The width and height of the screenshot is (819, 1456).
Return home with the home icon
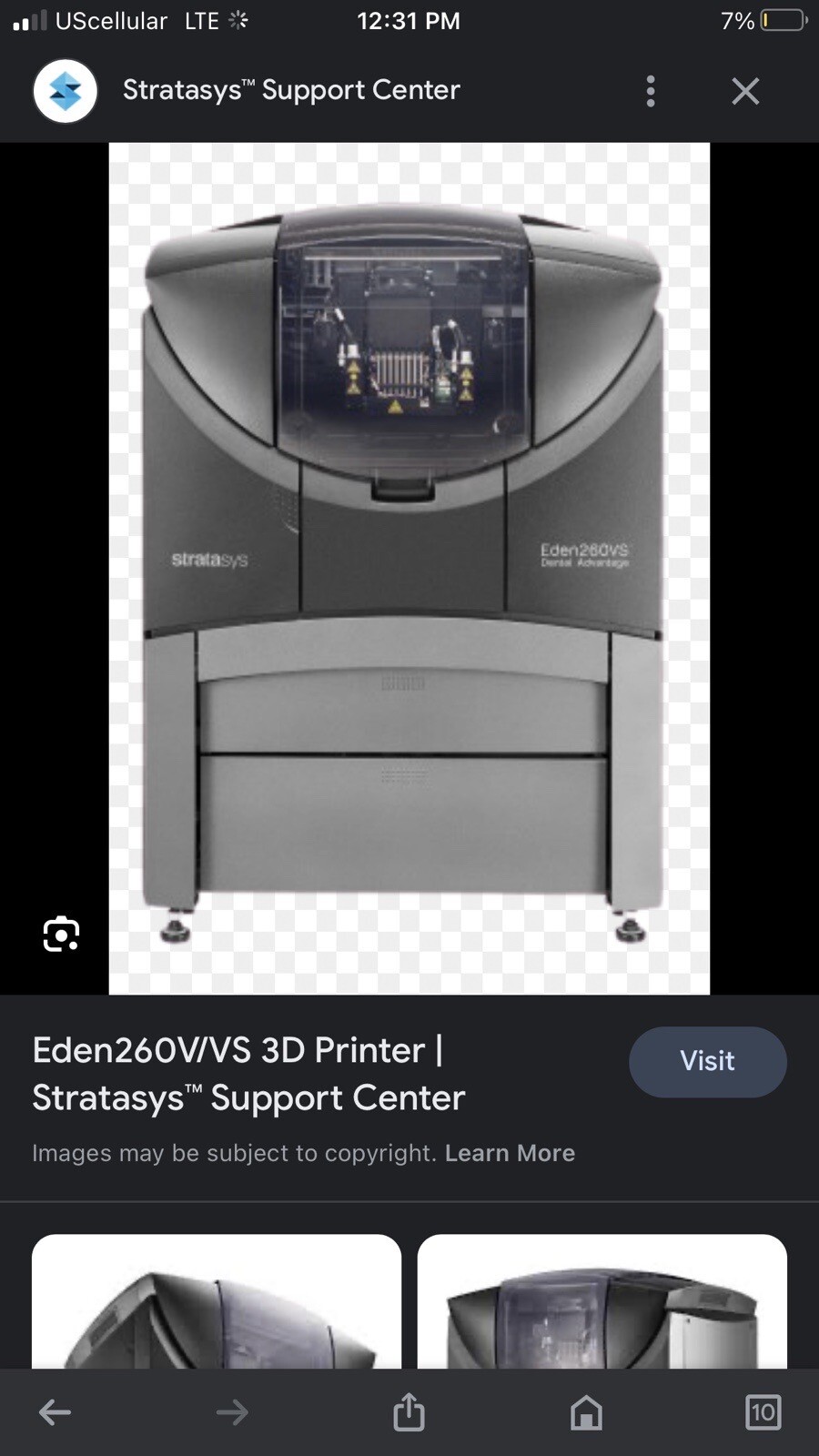click(586, 1412)
